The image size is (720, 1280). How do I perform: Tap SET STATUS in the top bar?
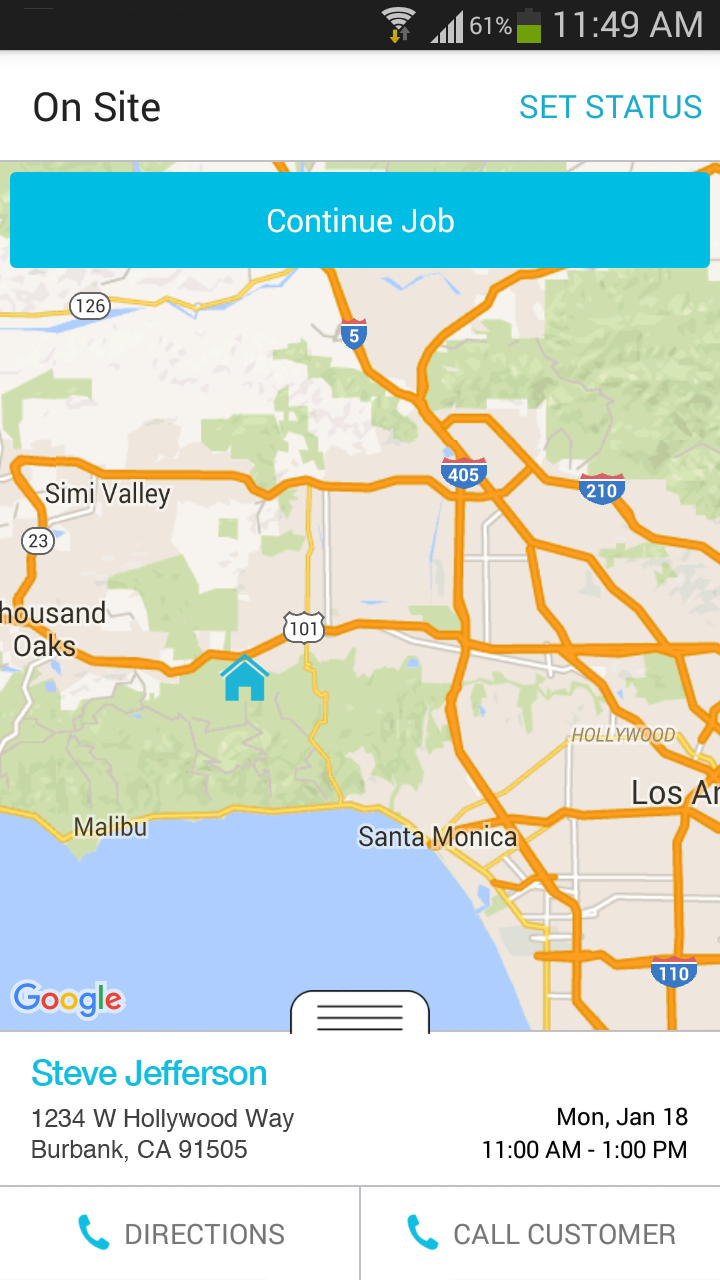(x=610, y=107)
